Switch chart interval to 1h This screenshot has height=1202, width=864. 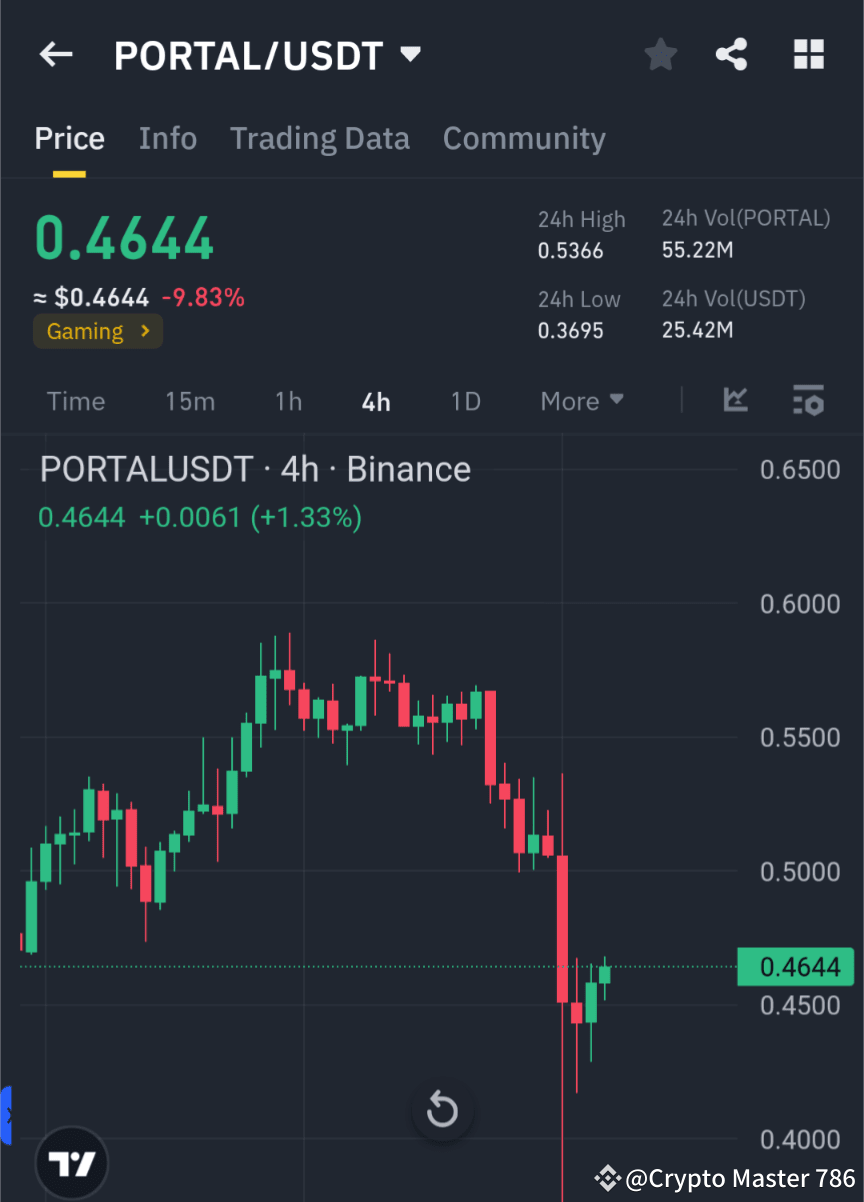coord(288,400)
